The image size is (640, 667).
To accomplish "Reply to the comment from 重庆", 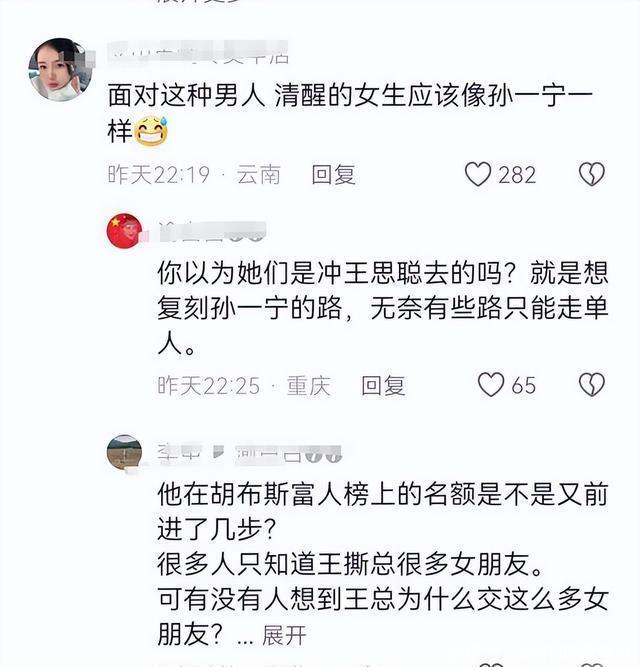I will coord(383,385).
